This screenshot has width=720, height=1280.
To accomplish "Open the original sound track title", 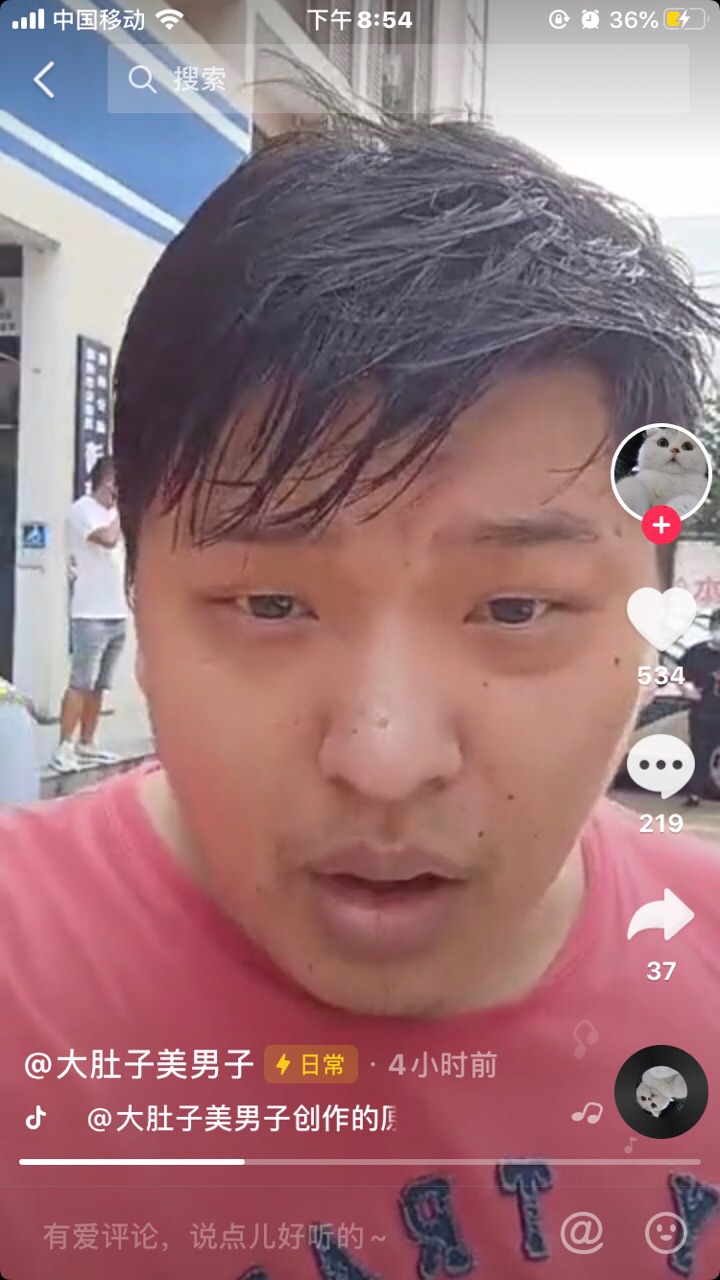I will click(241, 1118).
